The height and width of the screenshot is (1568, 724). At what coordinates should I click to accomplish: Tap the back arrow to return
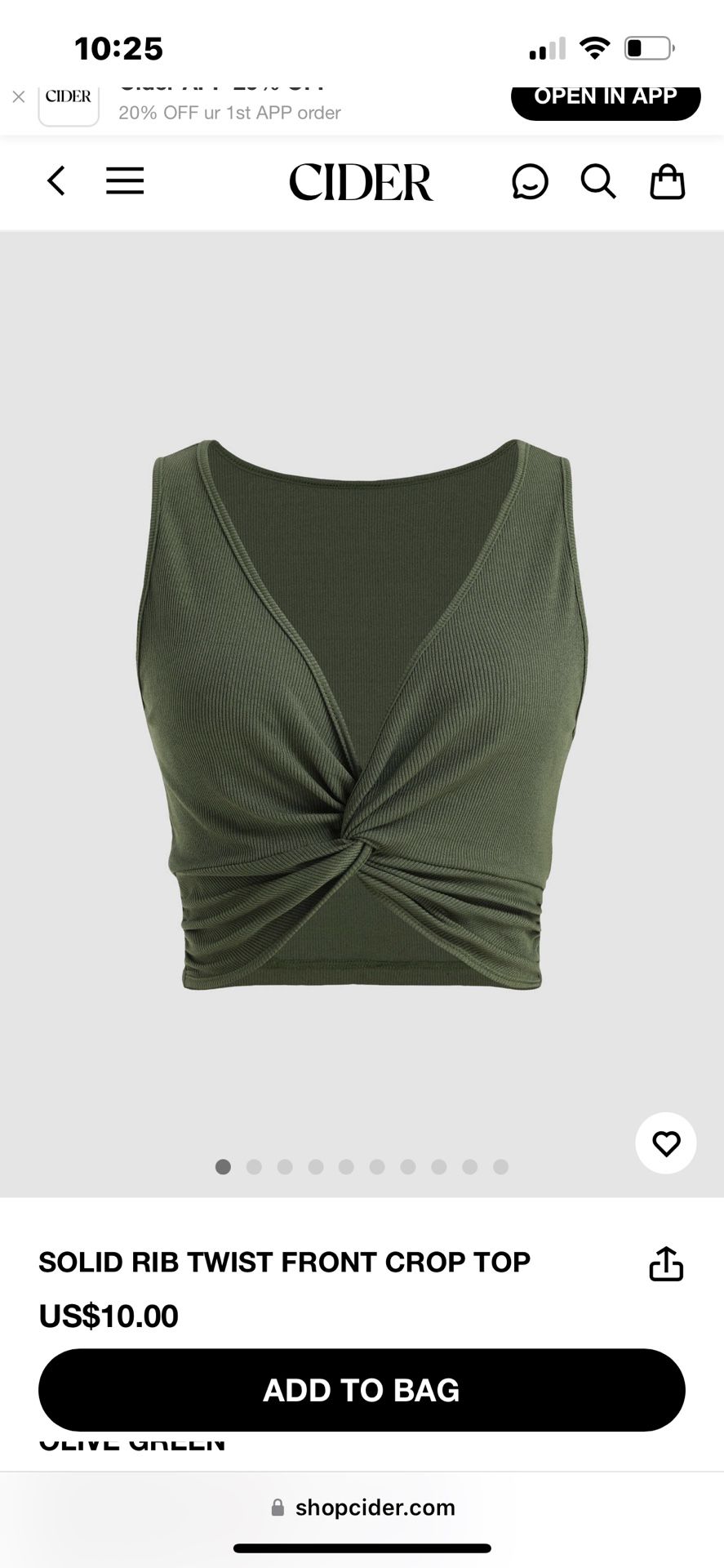tap(56, 181)
